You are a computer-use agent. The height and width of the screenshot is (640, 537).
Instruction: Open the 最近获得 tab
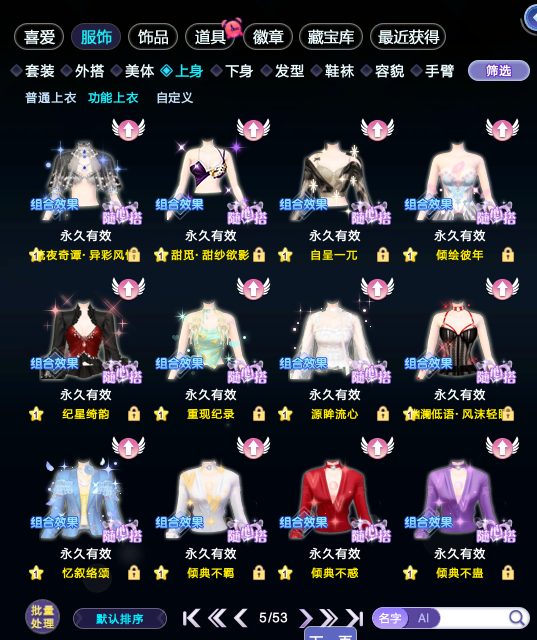tap(408, 37)
